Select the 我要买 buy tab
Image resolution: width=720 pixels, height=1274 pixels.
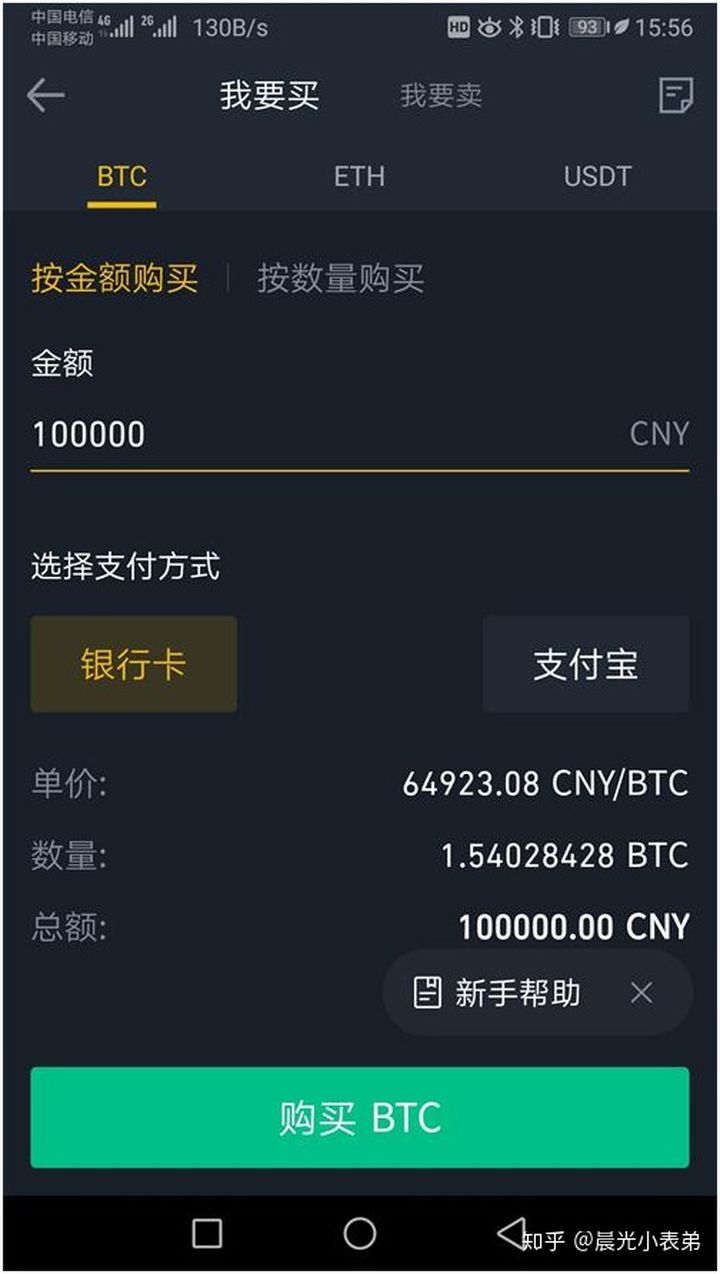(270, 96)
